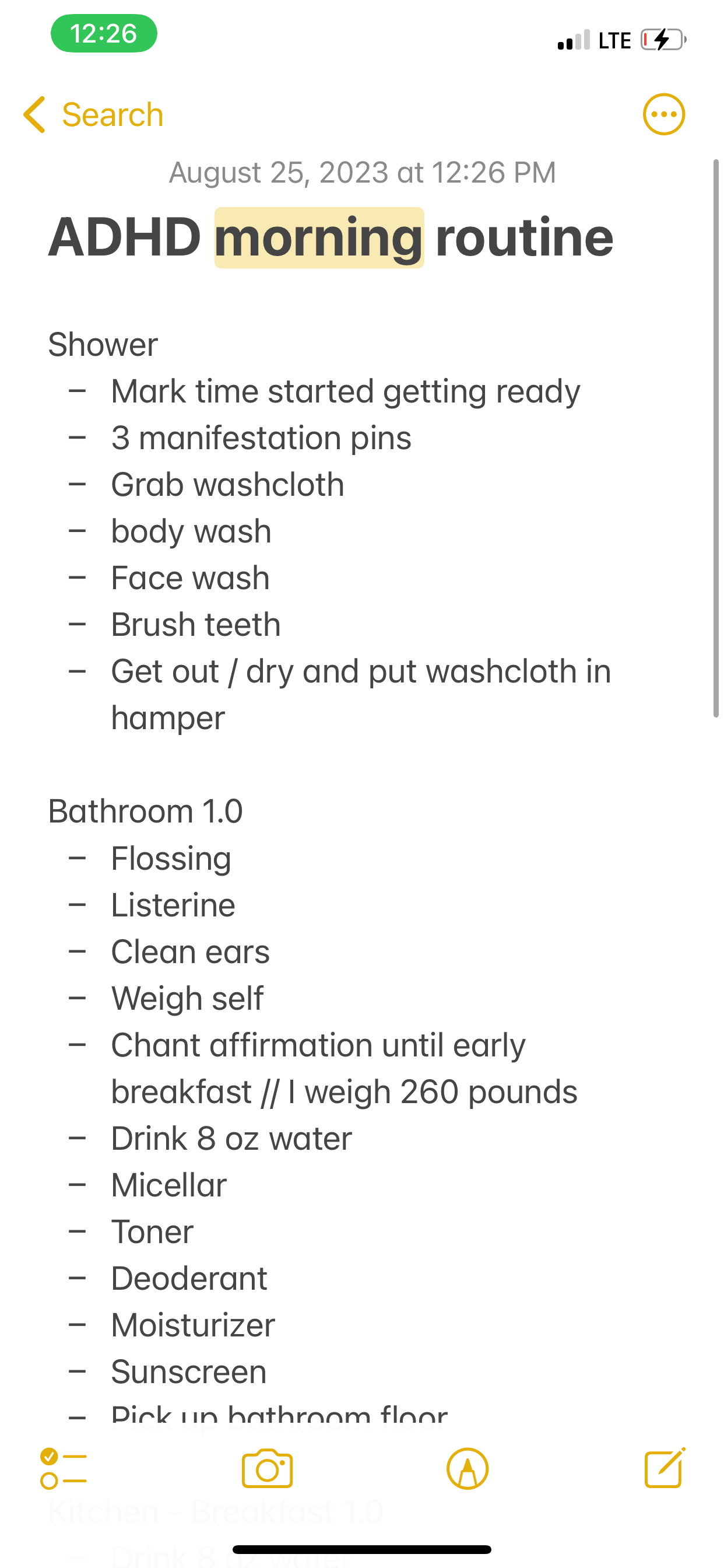The image size is (724, 1568).
Task: Tap the cellular signal indicator
Action: 572,40
